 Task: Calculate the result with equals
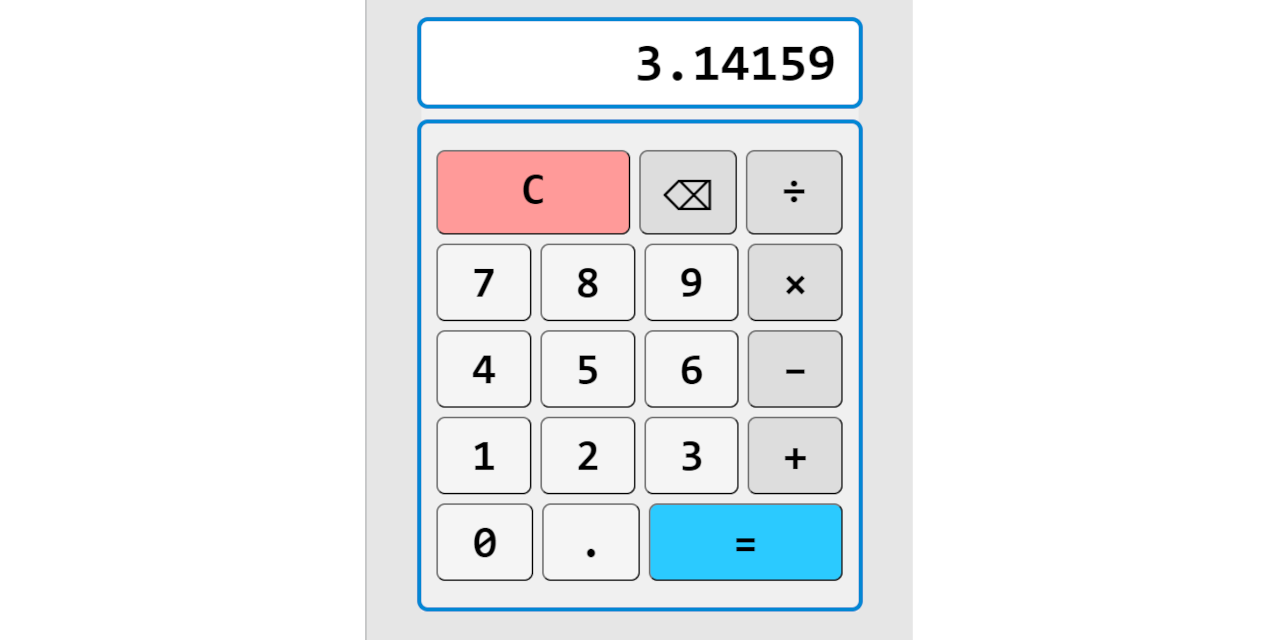(745, 542)
